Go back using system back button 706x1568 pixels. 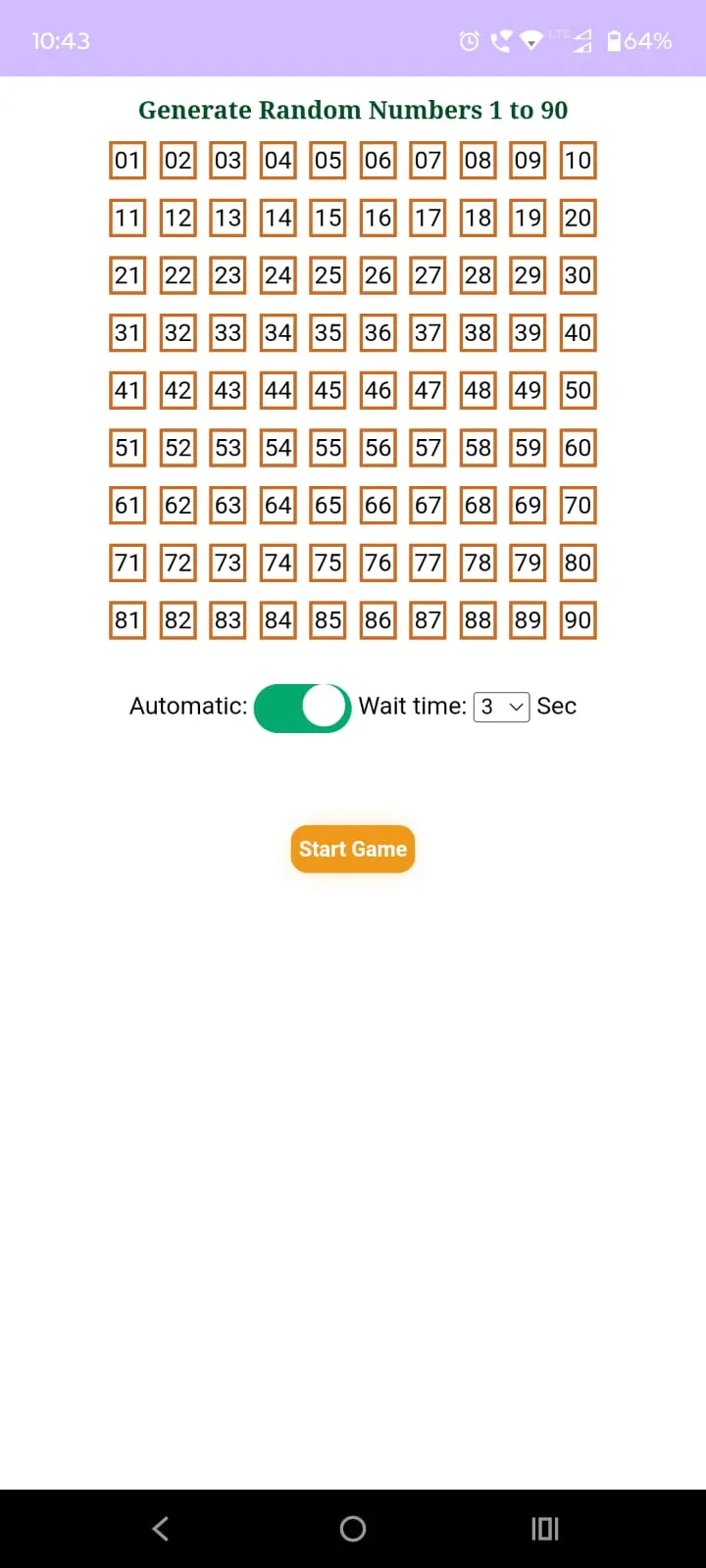point(161,1528)
